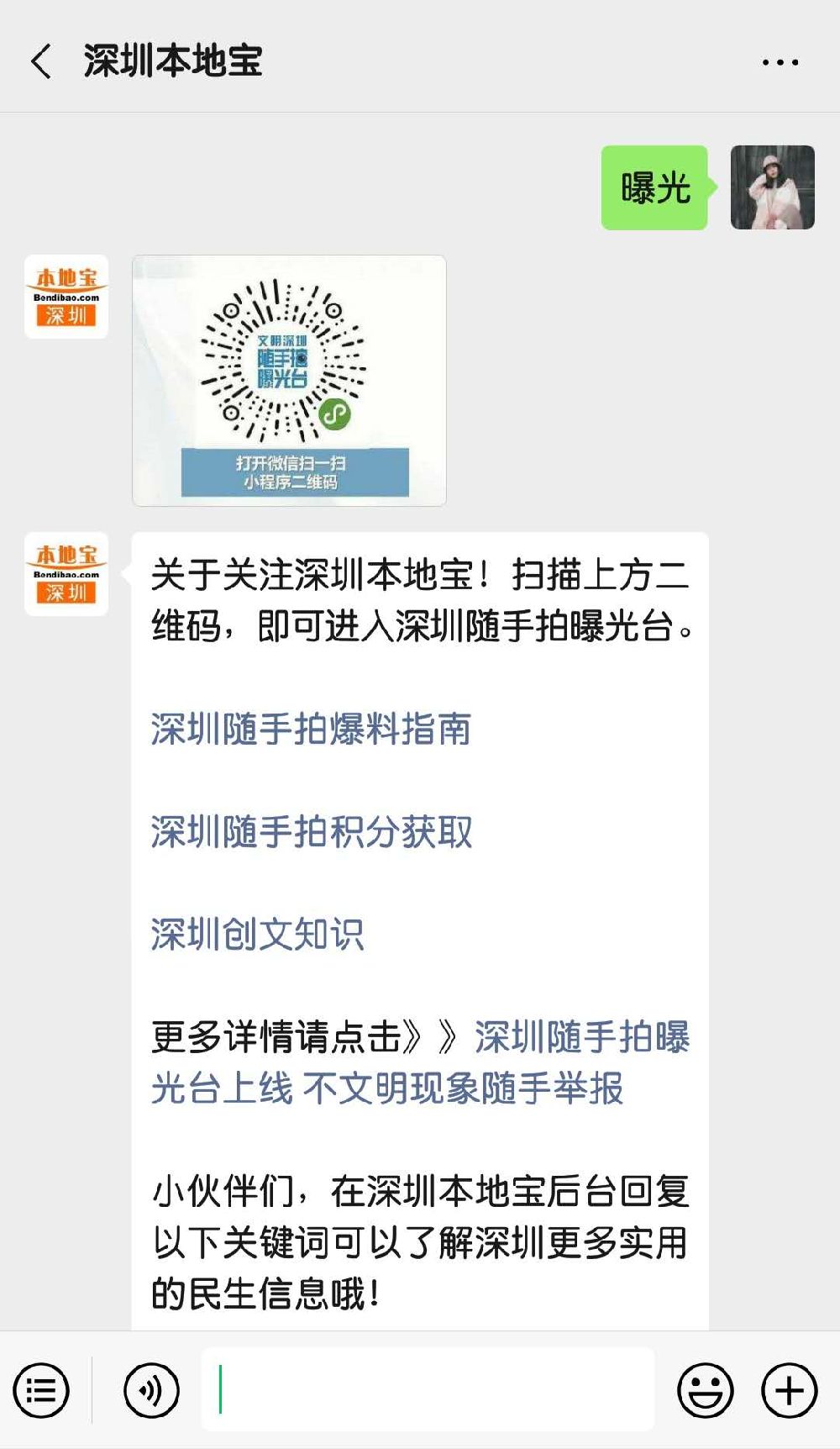Tap my own profile avatar

click(x=773, y=187)
